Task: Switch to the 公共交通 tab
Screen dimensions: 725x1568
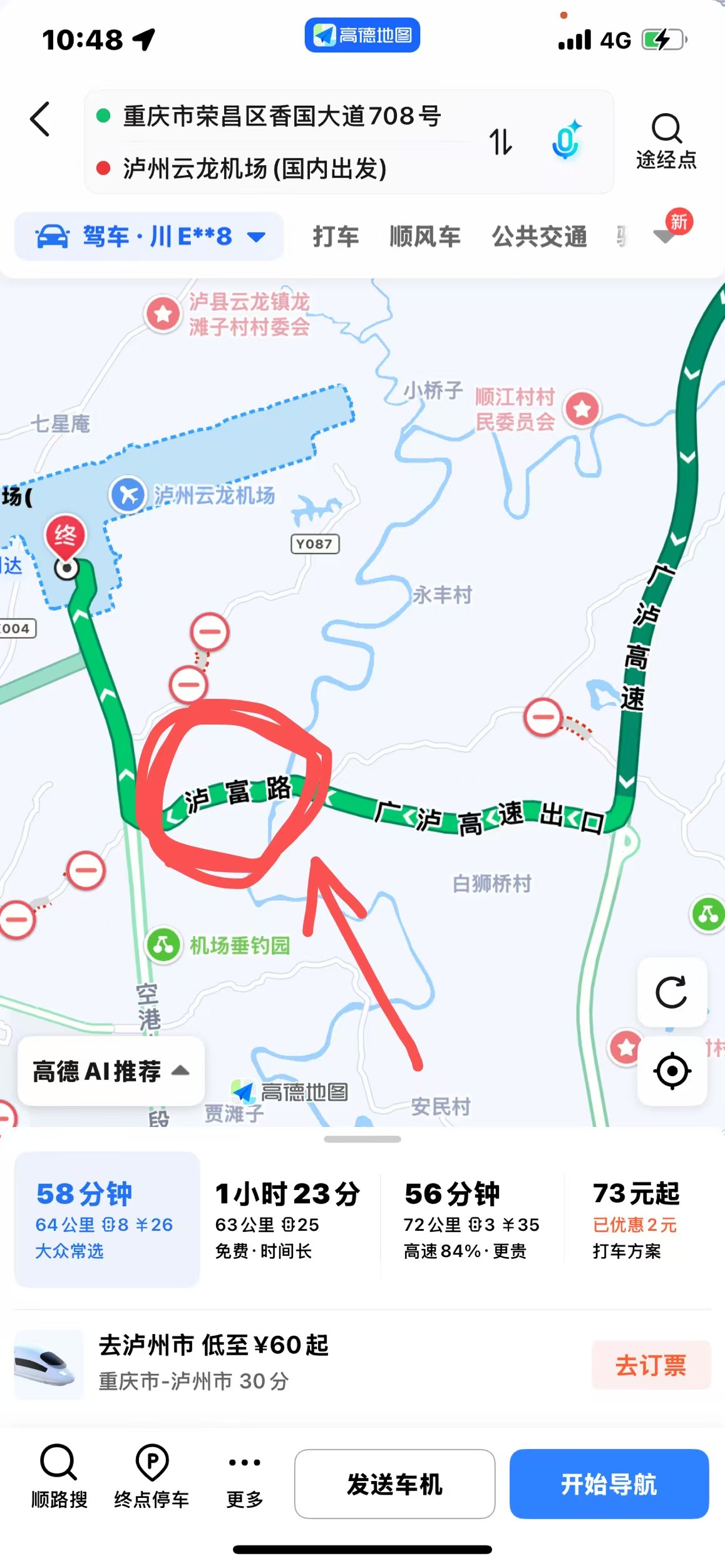Action: [x=539, y=237]
